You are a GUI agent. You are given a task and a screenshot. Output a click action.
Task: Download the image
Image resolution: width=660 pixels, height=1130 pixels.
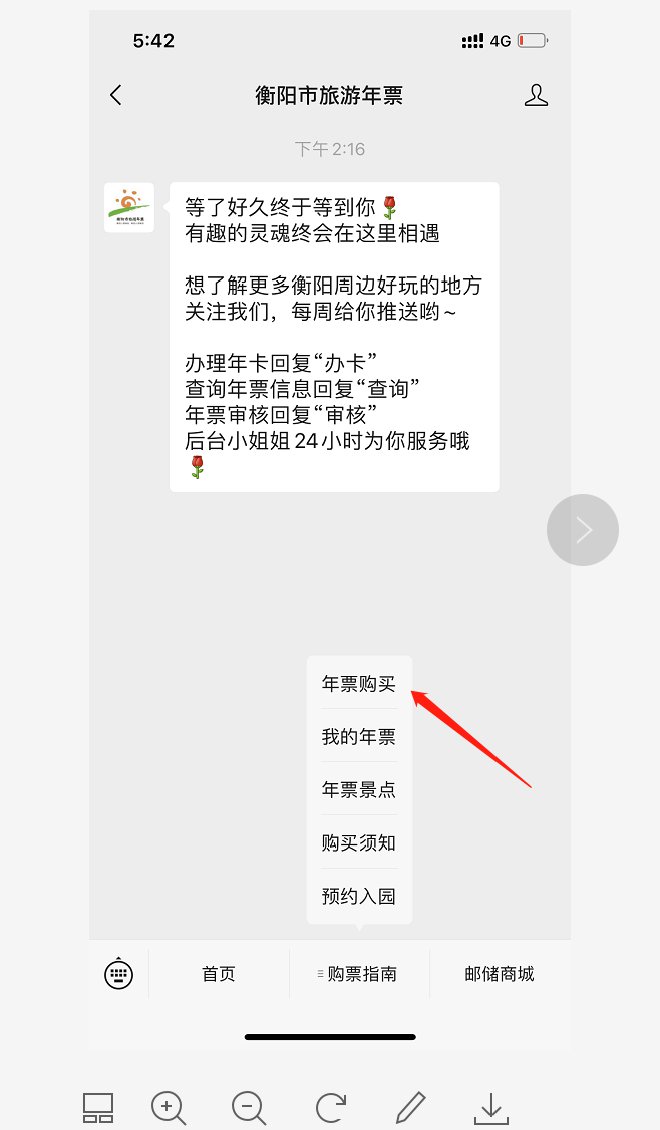click(x=491, y=1107)
